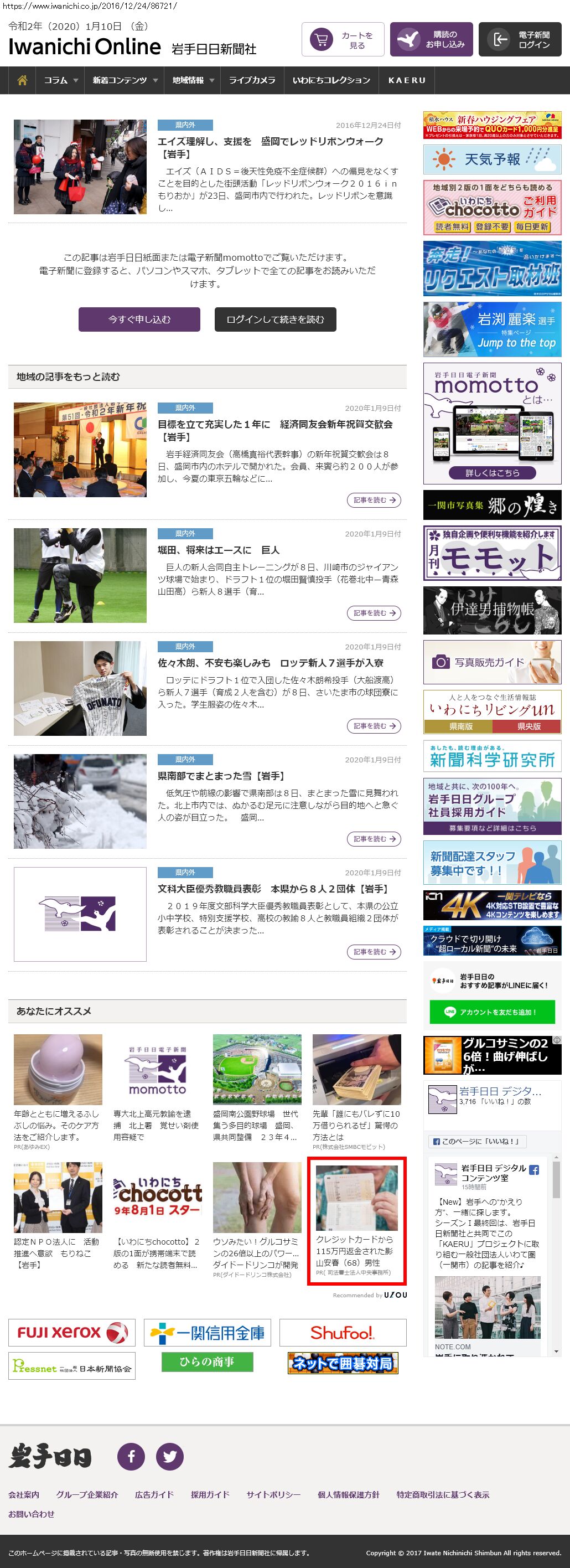
Task: Visit the Twitter page icon in footer
Action: (x=170, y=1457)
